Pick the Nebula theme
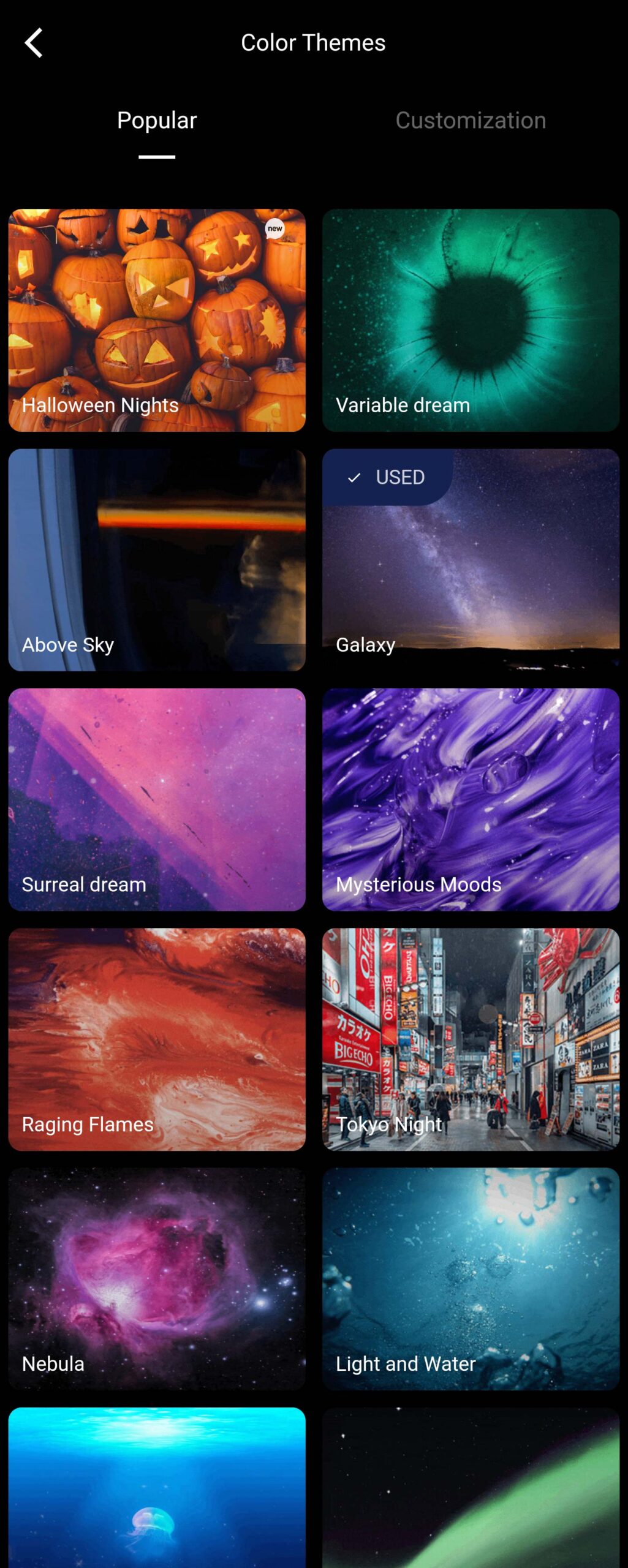The width and height of the screenshot is (628, 1568). coord(157,1278)
